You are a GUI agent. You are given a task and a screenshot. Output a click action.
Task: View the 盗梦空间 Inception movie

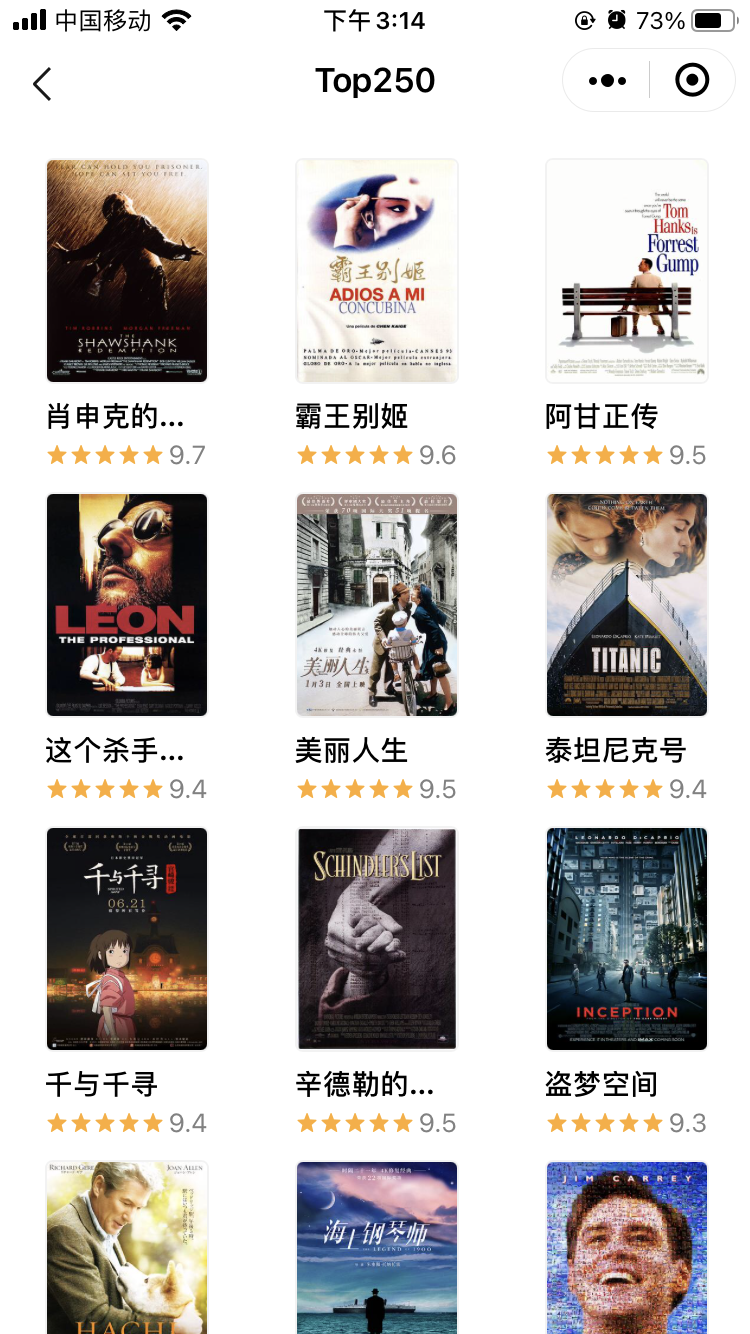pyautogui.click(x=627, y=939)
